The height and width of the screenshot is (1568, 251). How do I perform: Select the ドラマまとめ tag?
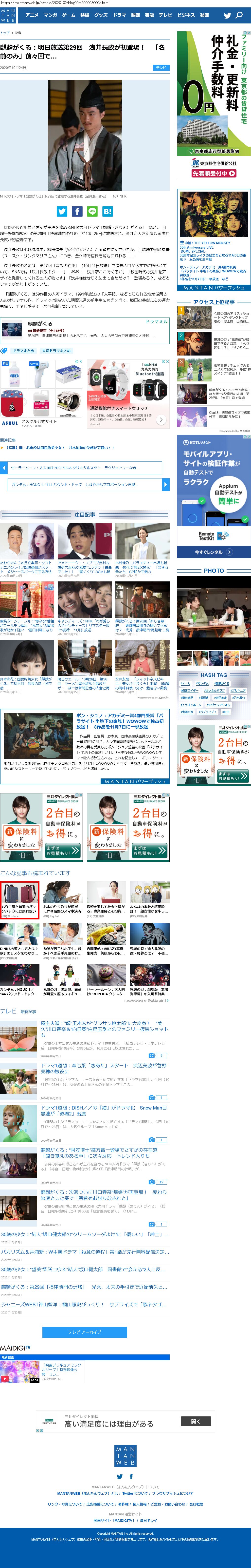[24, 351]
